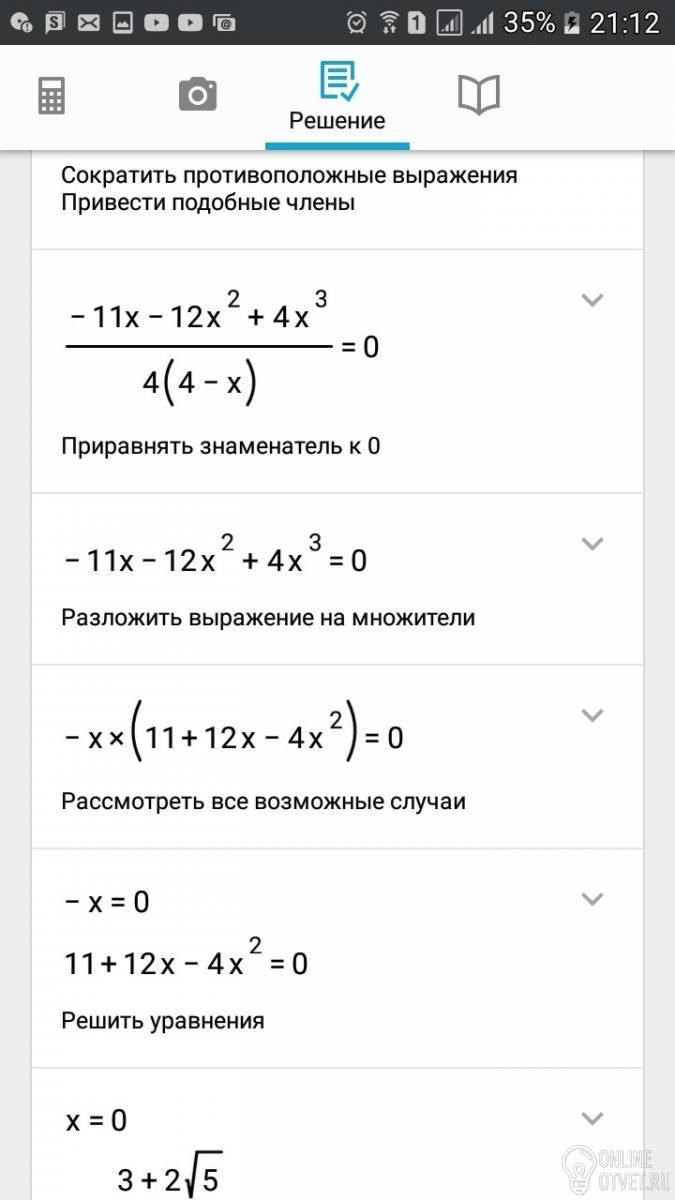Expand the step with −x = 0 cases
This screenshot has width=675, height=1200.
tap(593, 900)
